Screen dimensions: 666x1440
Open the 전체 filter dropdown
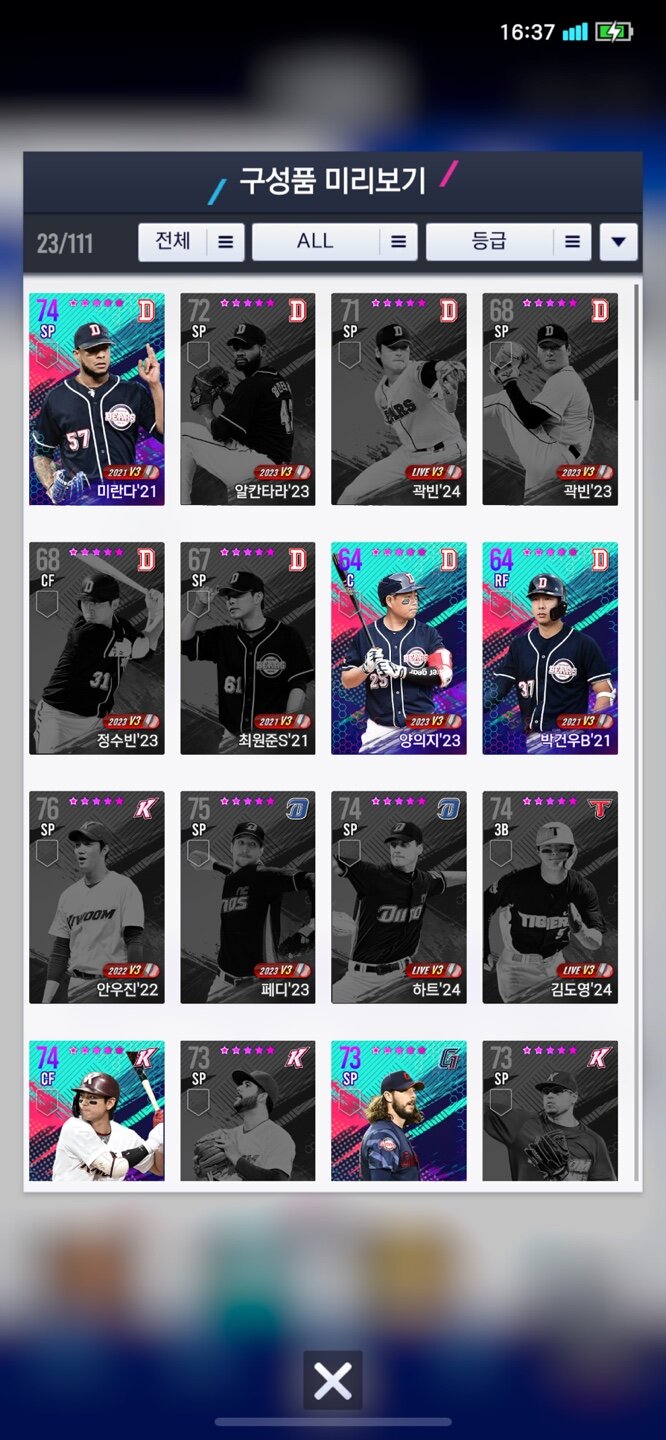tap(191, 242)
